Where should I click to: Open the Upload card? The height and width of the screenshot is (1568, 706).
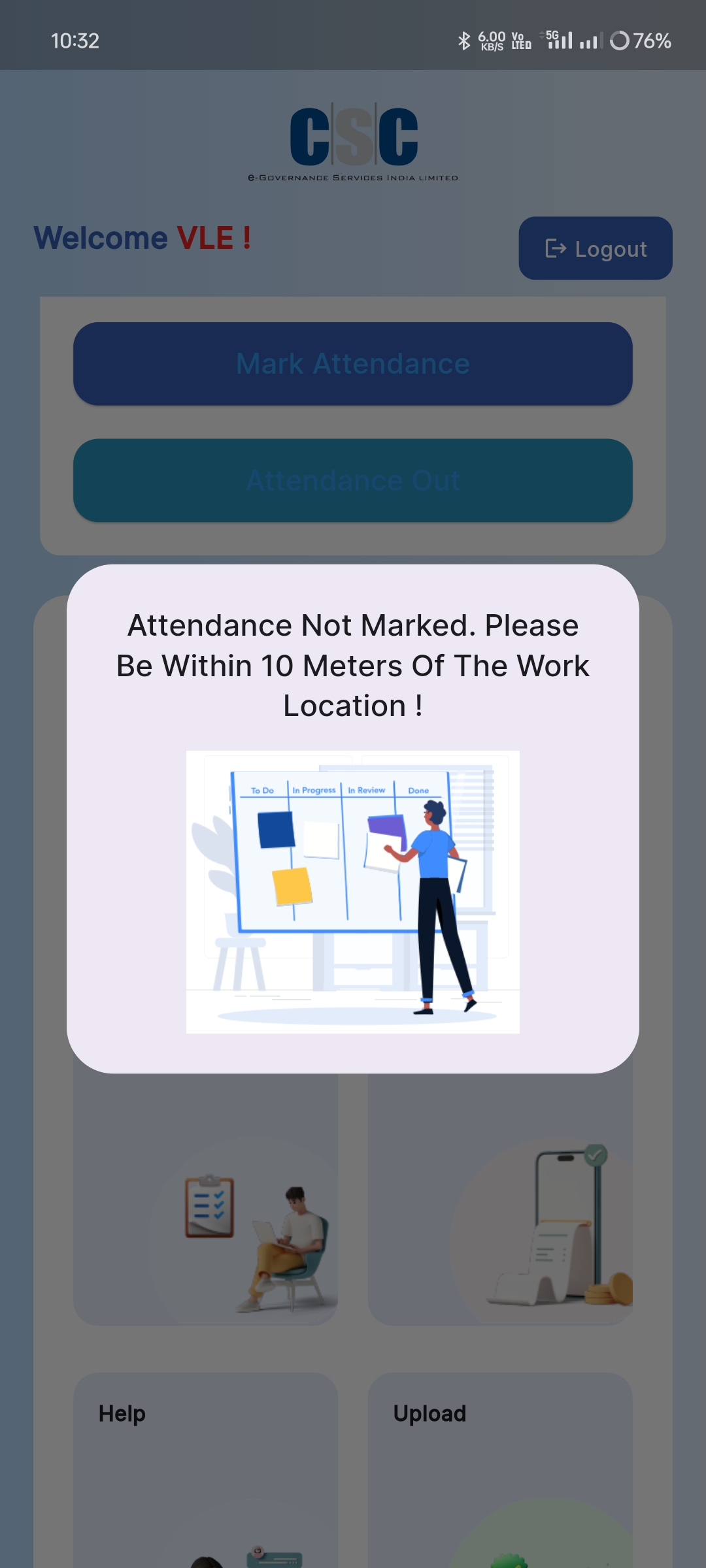pyautogui.click(x=500, y=1470)
